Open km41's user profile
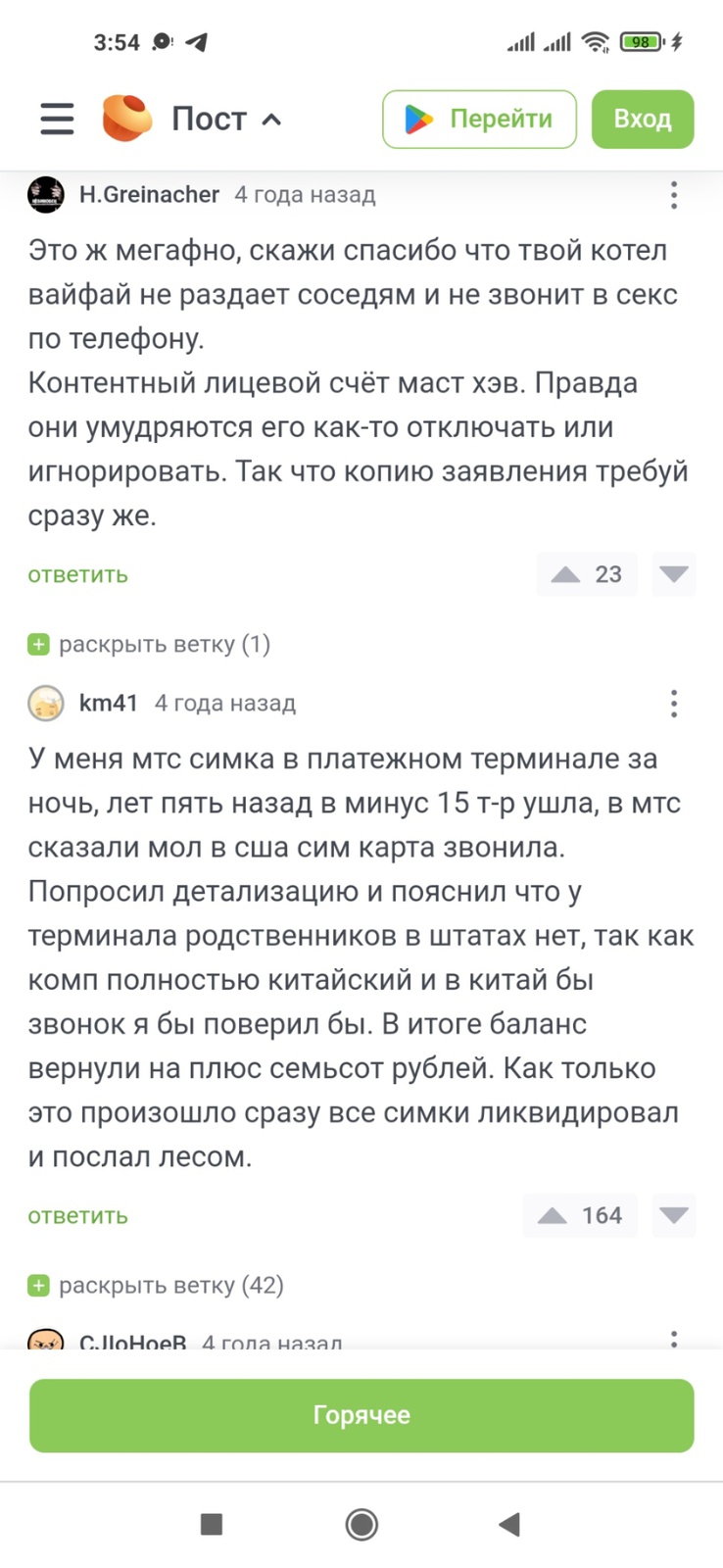Screen dimensions: 723x1568 tap(108, 703)
